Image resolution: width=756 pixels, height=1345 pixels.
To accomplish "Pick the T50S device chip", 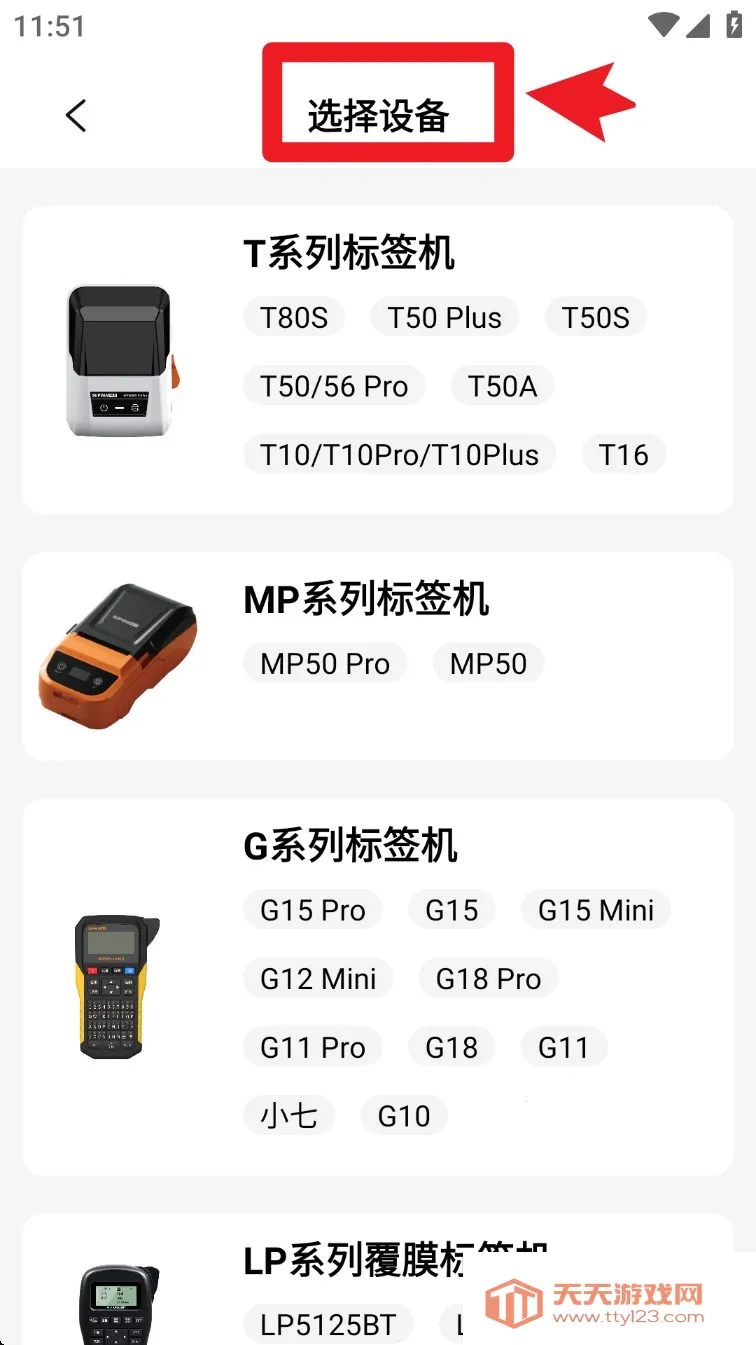I will click(595, 318).
